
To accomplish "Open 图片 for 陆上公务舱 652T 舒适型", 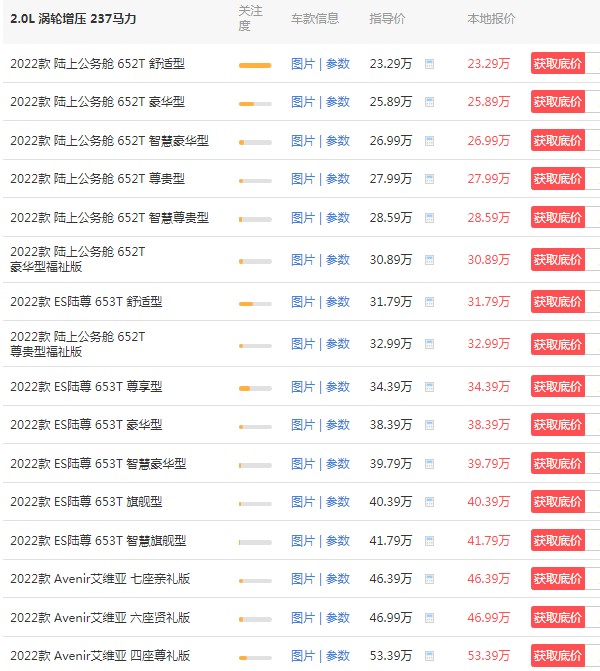I will (x=302, y=63).
